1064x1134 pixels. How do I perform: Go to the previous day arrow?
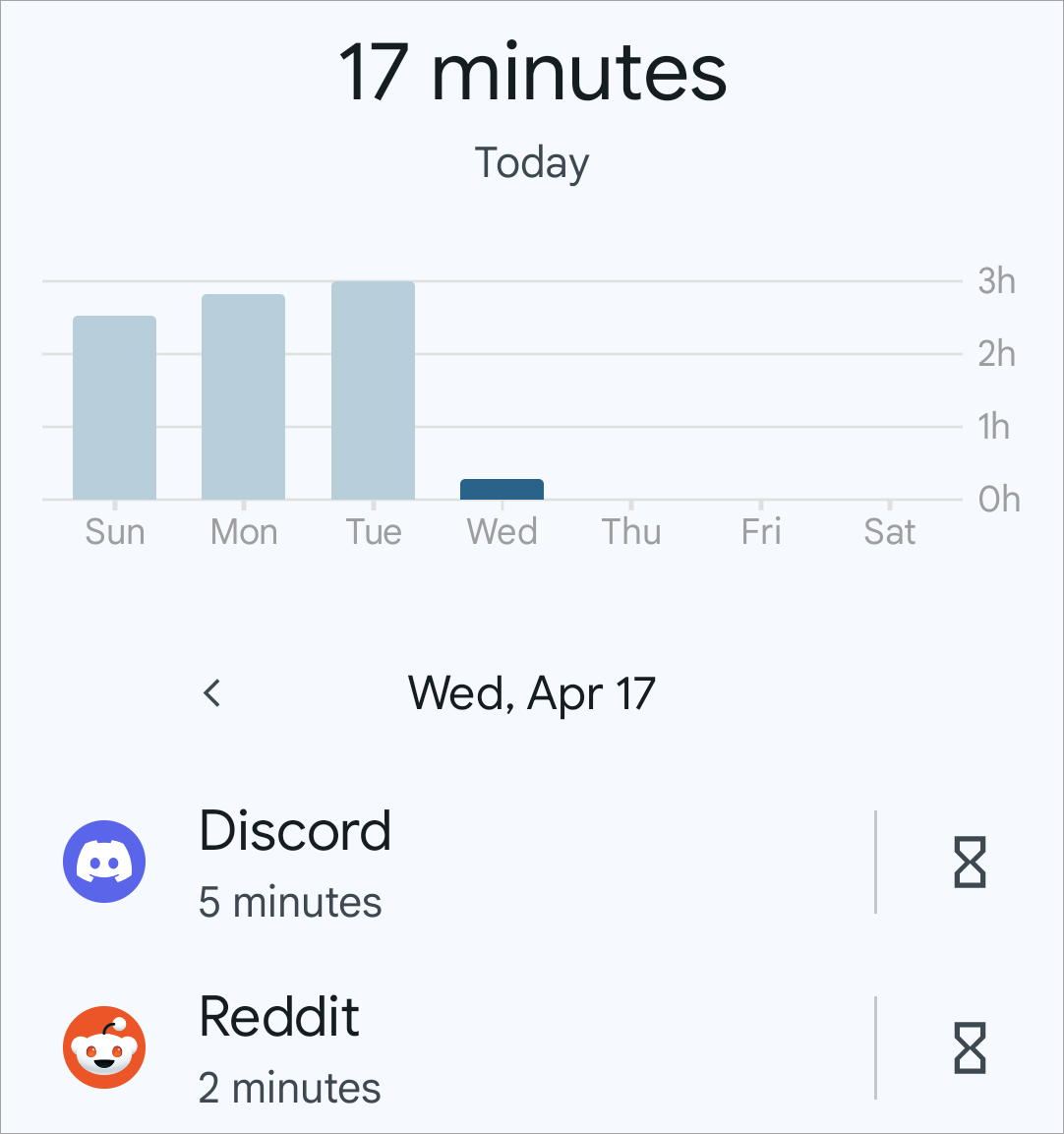tap(212, 693)
